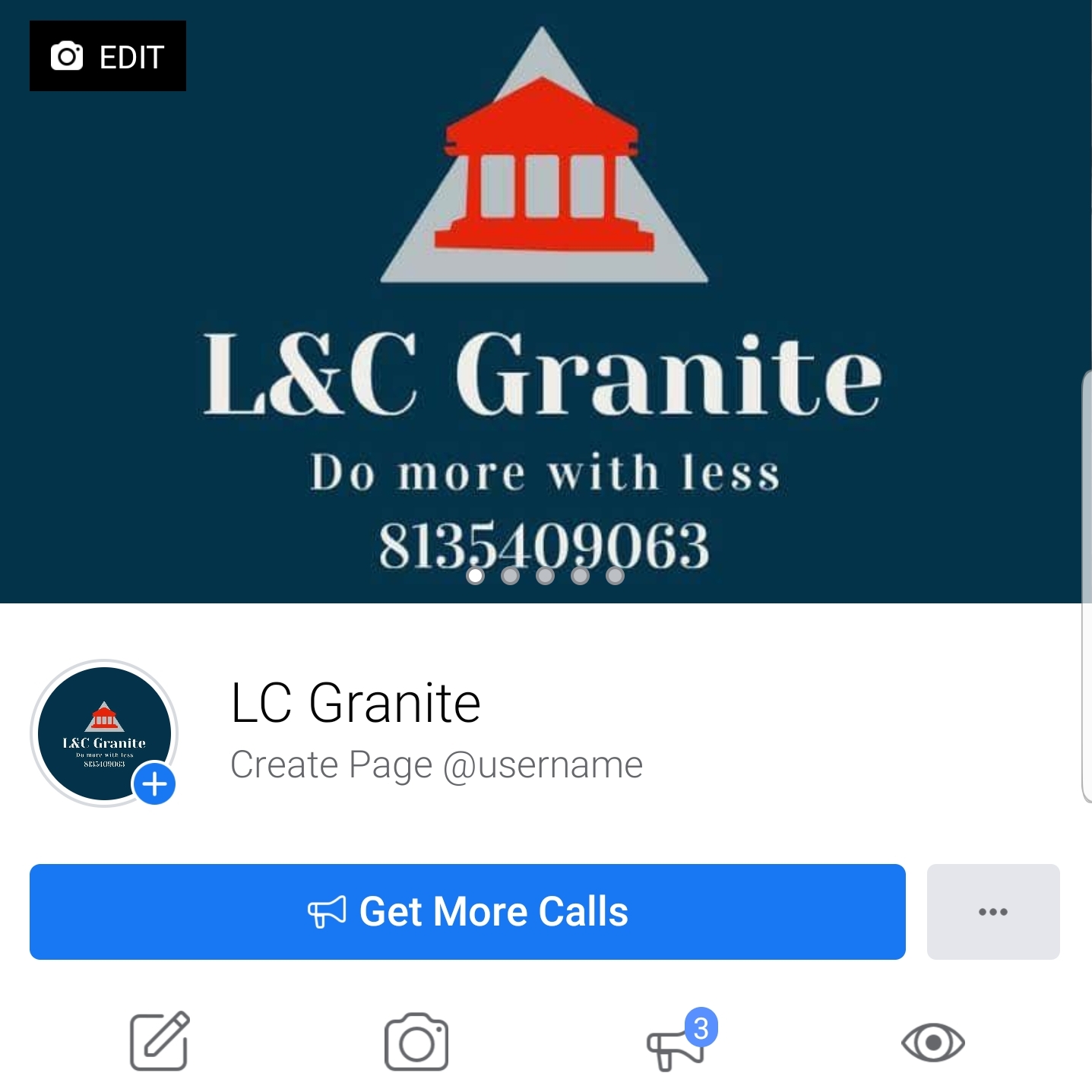Open the Create Page @username link
The height and width of the screenshot is (1092, 1092).
(x=436, y=764)
